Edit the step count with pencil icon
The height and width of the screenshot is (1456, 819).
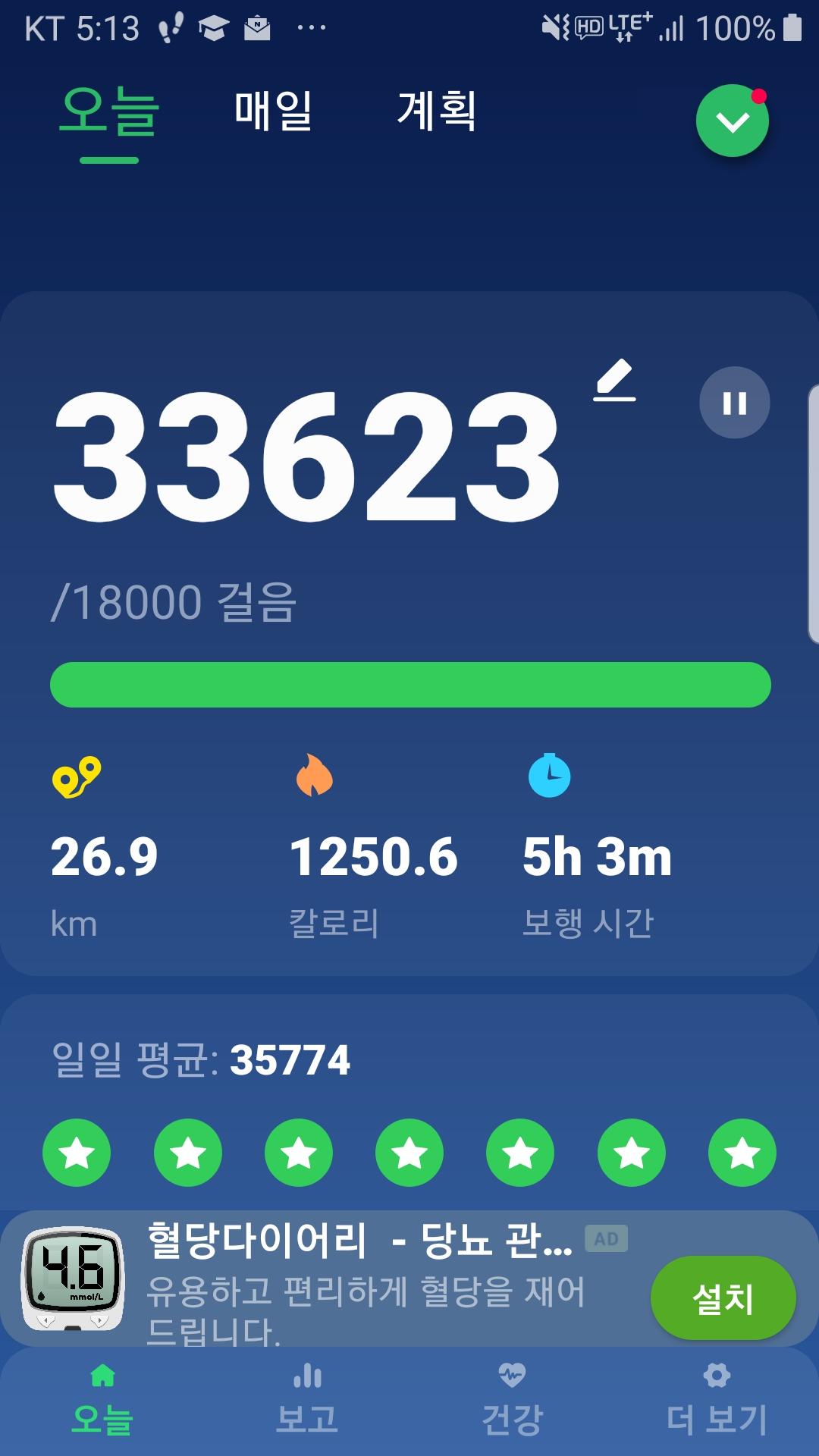[614, 380]
